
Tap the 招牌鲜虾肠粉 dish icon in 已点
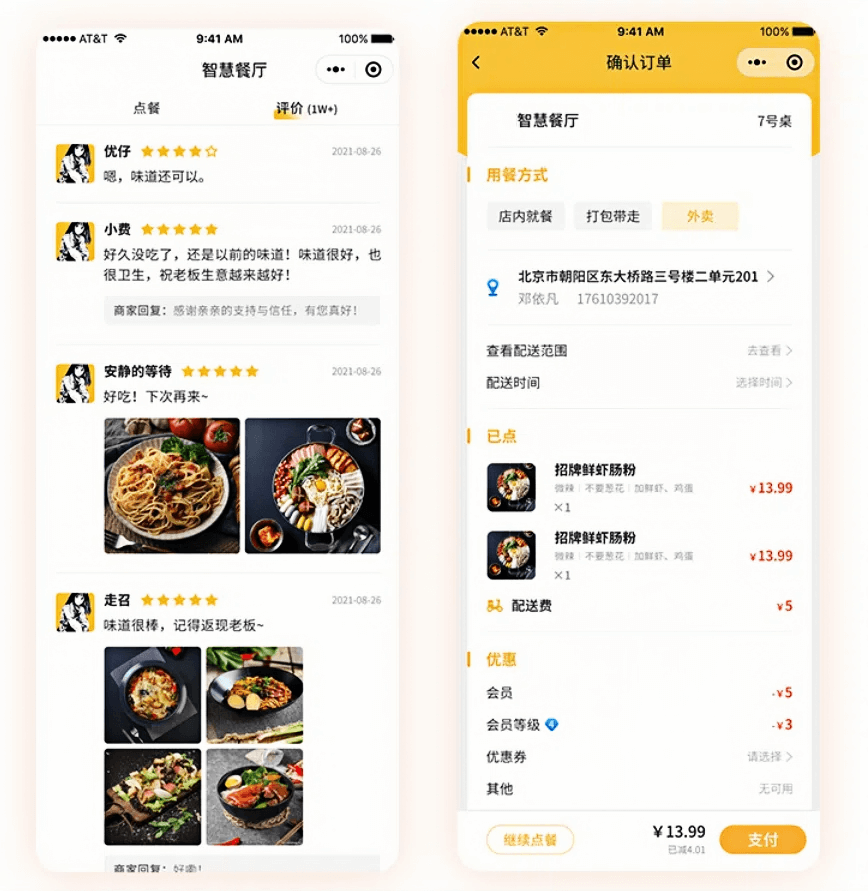(x=512, y=487)
